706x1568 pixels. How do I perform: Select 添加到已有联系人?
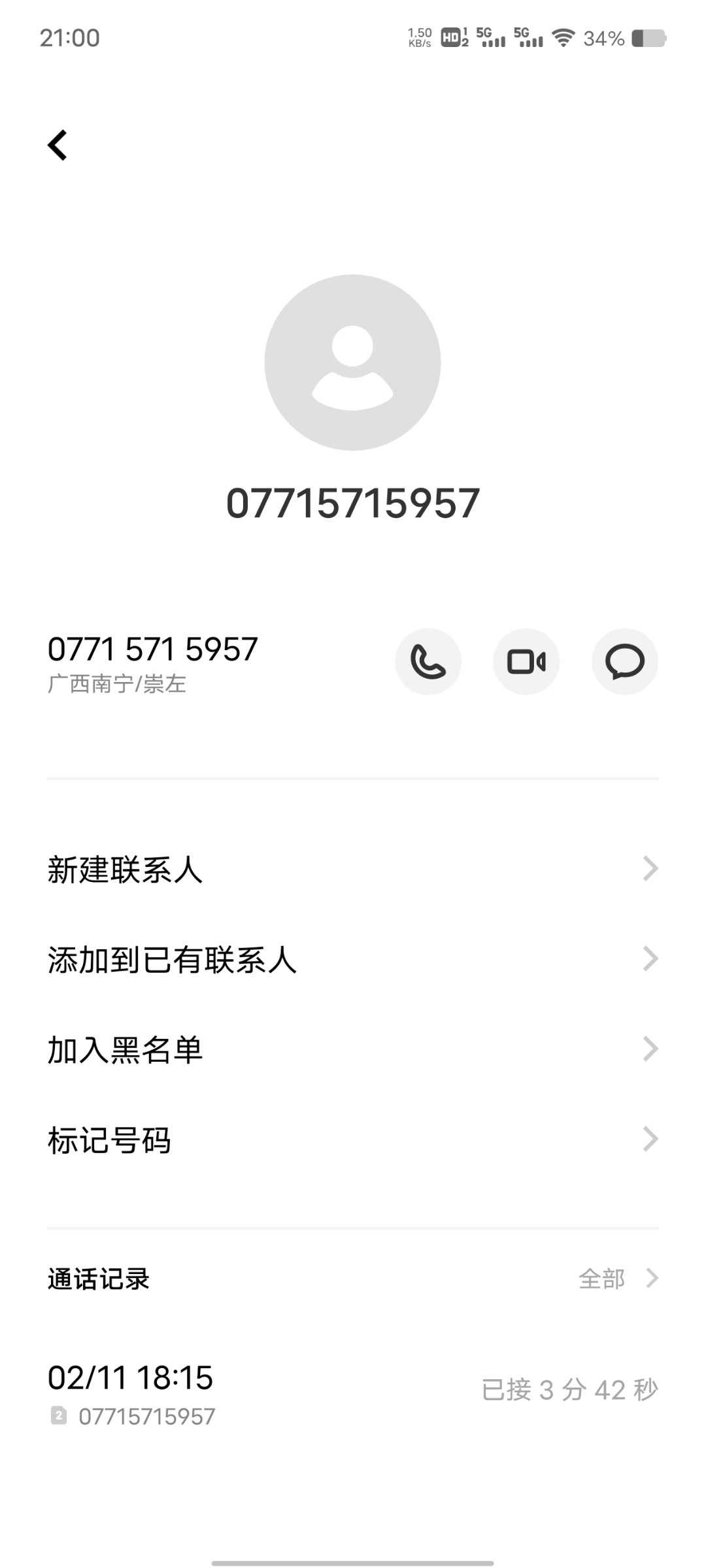[353, 960]
